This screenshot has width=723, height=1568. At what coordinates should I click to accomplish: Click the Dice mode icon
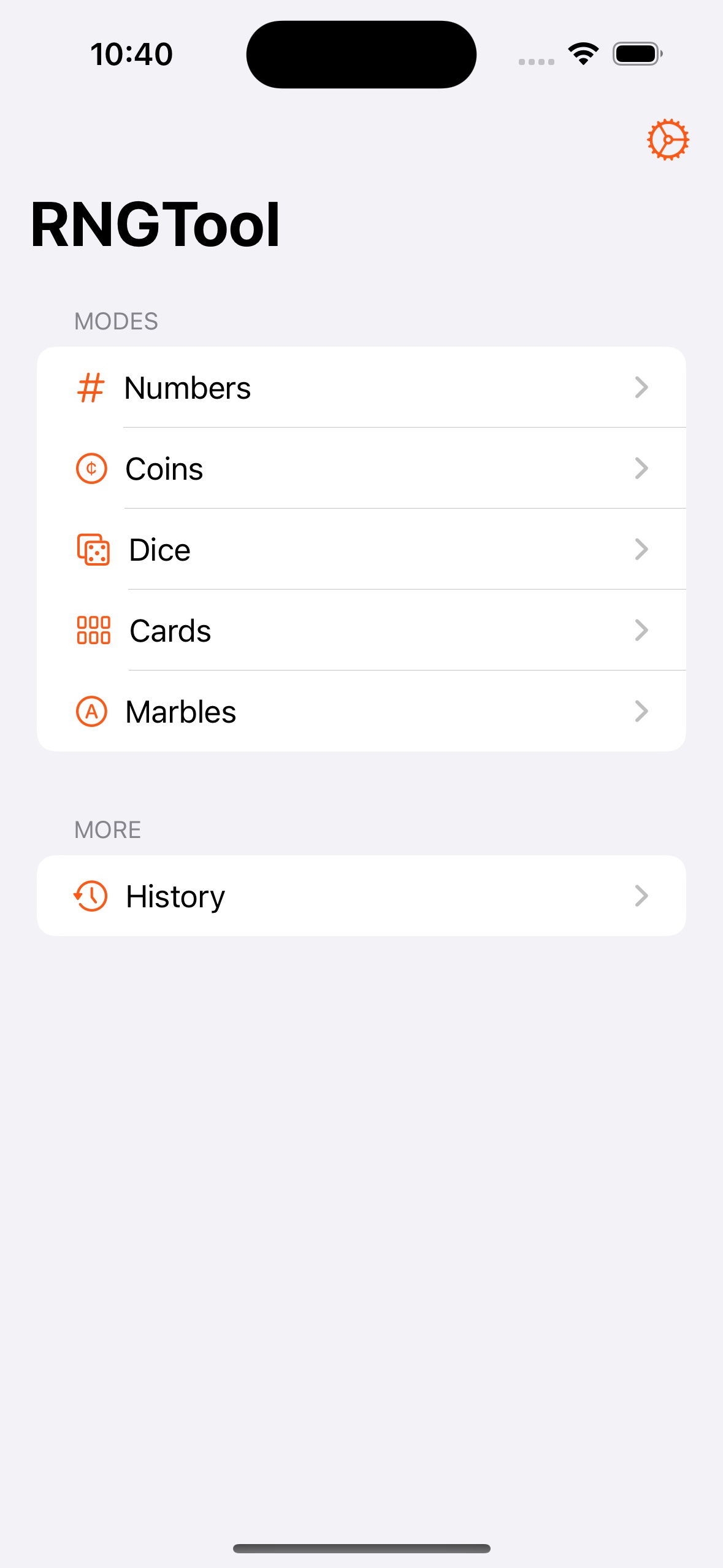(93, 549)
